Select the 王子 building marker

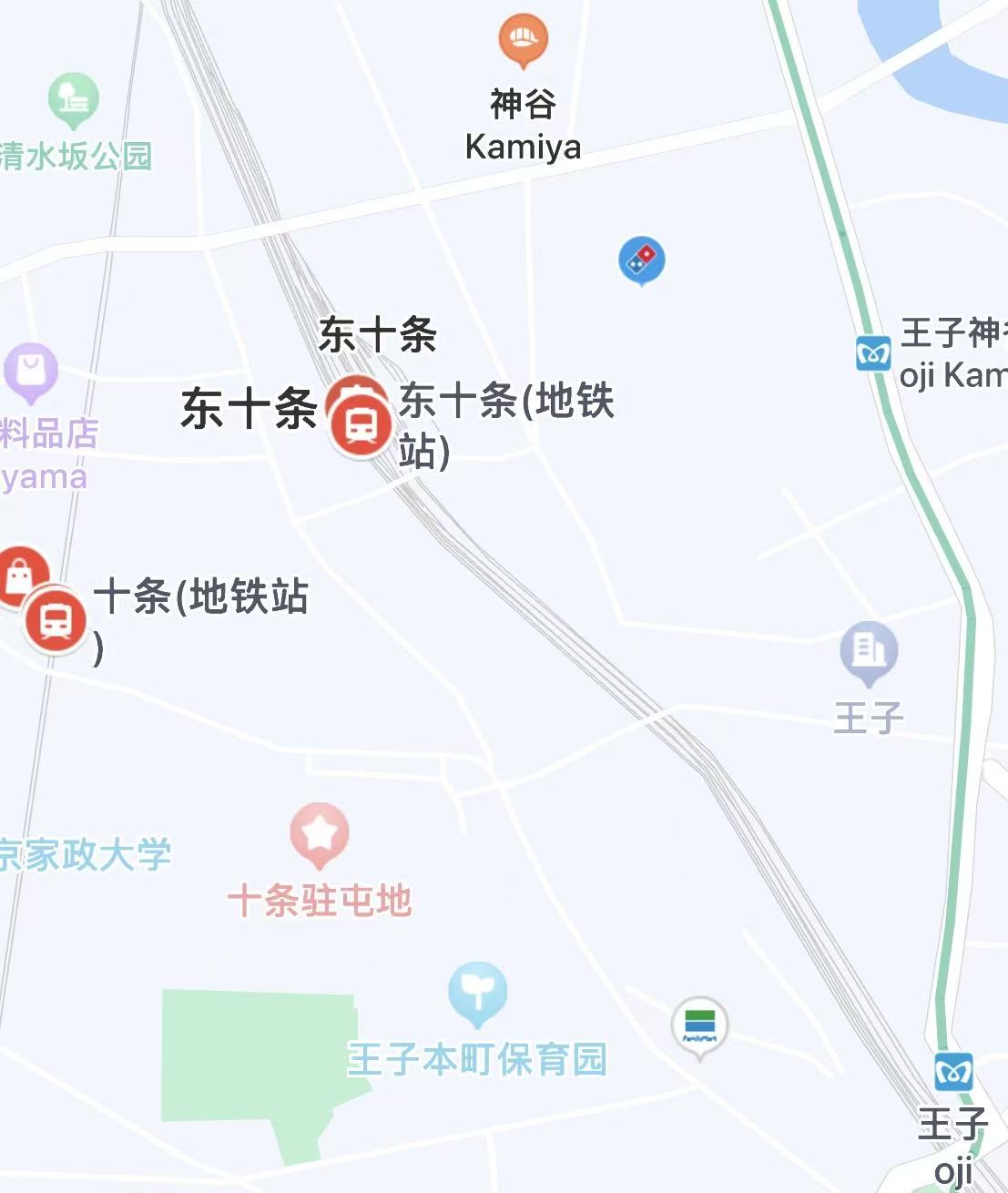tap(869, 650)
